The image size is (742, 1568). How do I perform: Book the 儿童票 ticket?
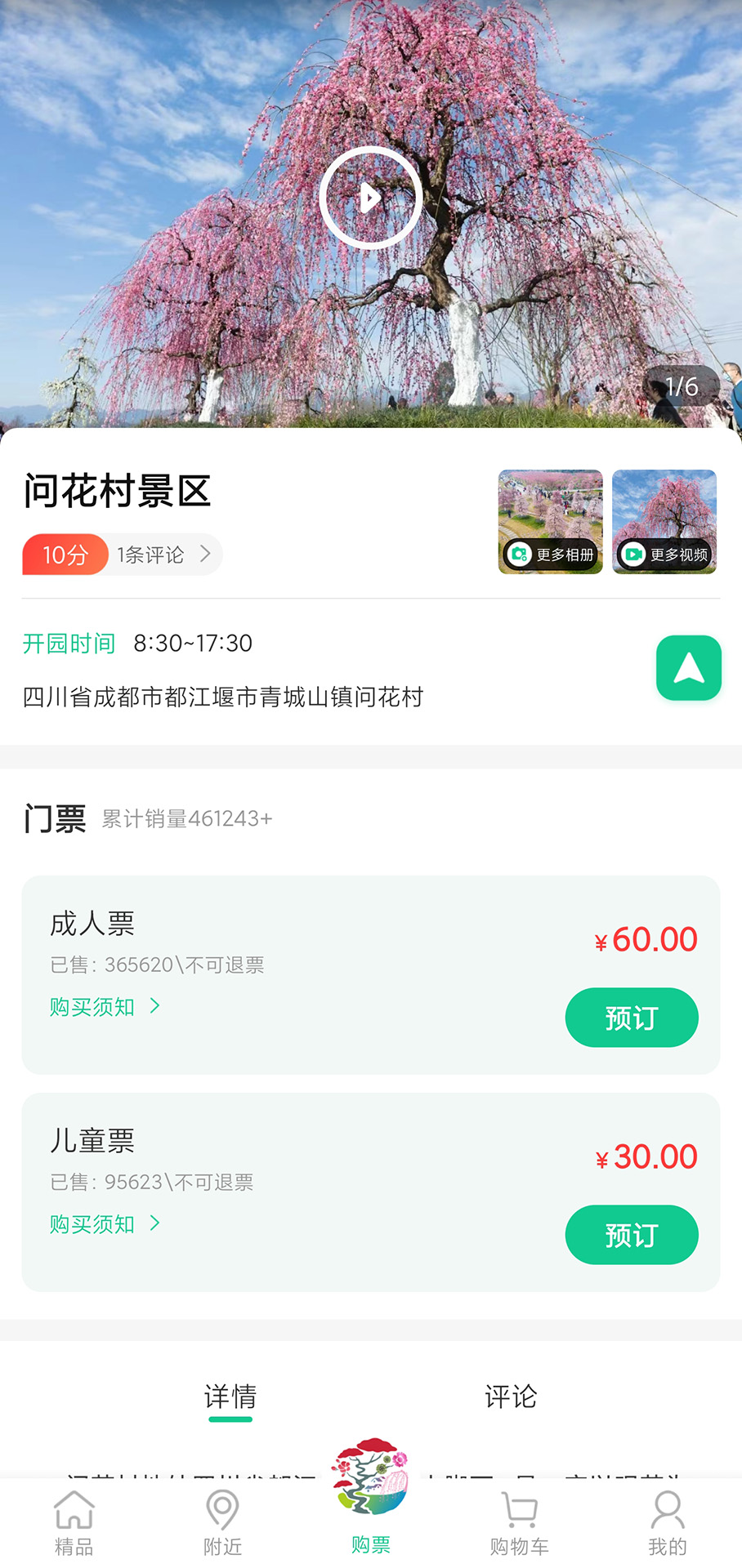point(631,1235)
